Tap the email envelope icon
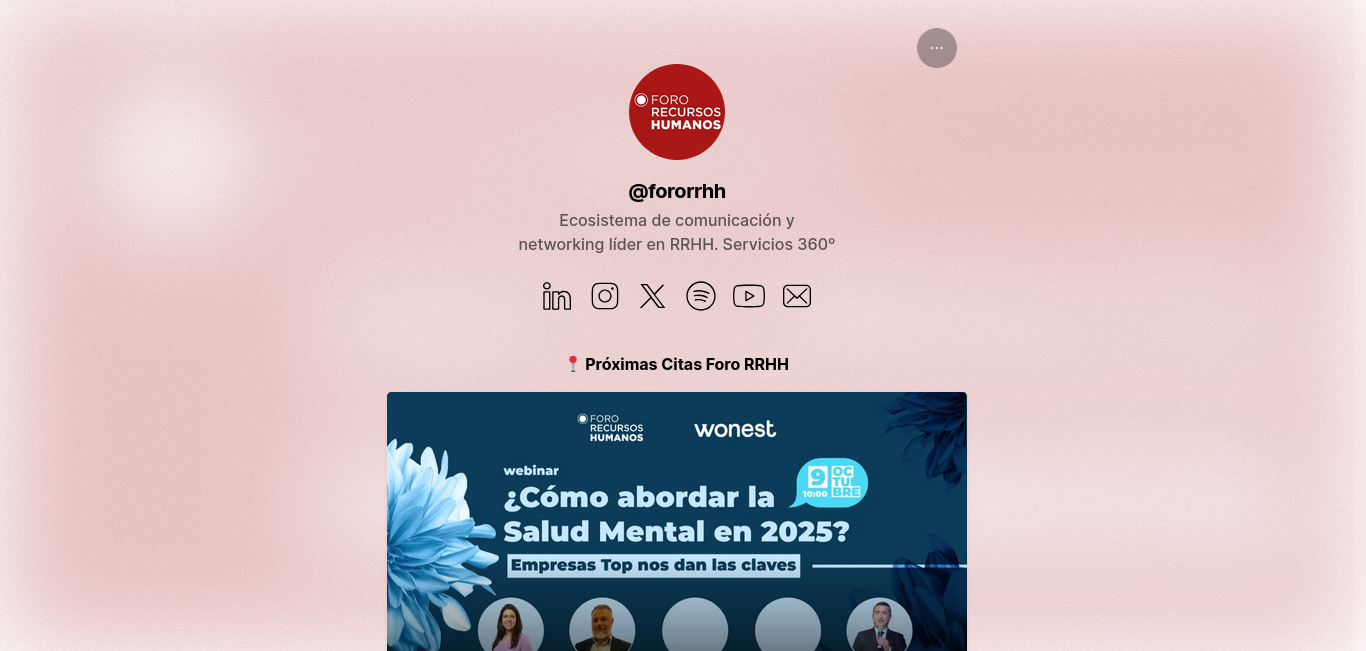The height and width of the screenshot is (651, 1366). click(797, 296)
